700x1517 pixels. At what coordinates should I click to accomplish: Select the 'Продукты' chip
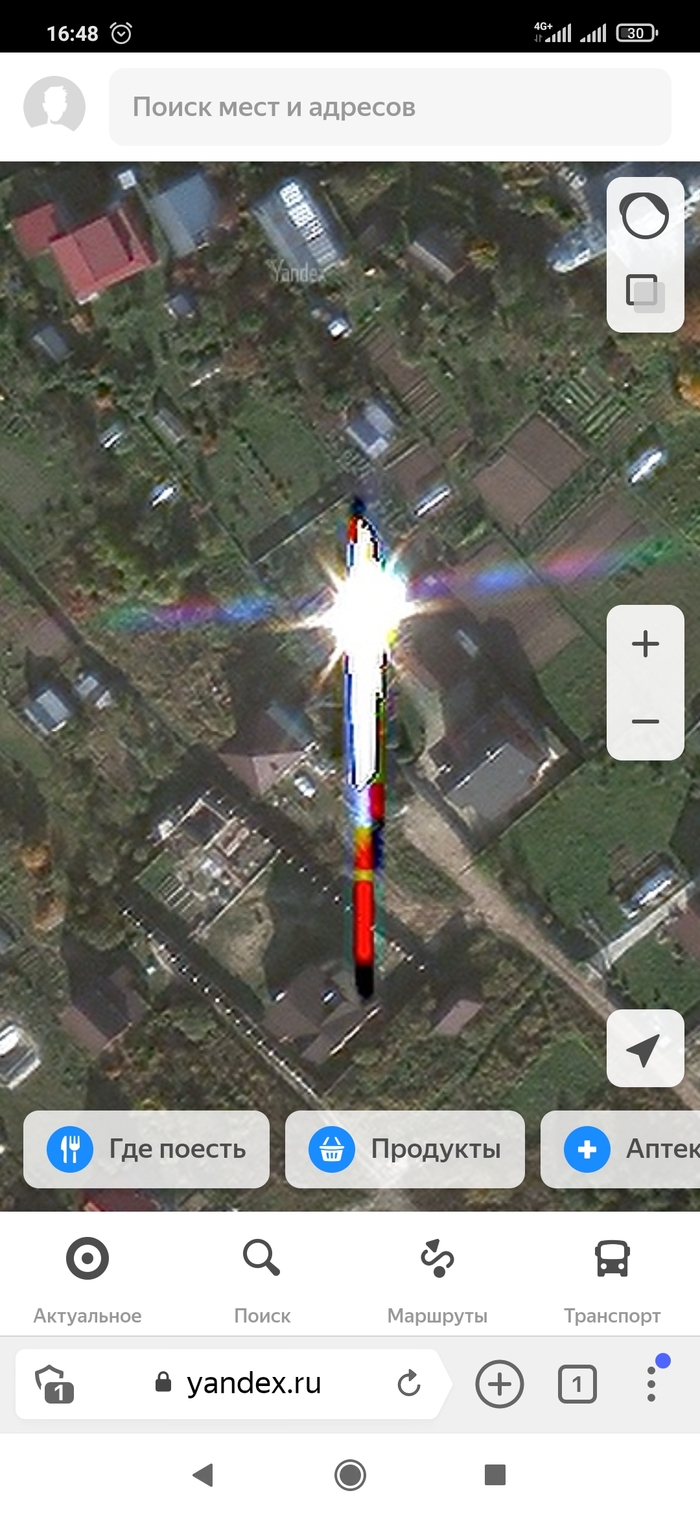click(x=405, y=1149)
